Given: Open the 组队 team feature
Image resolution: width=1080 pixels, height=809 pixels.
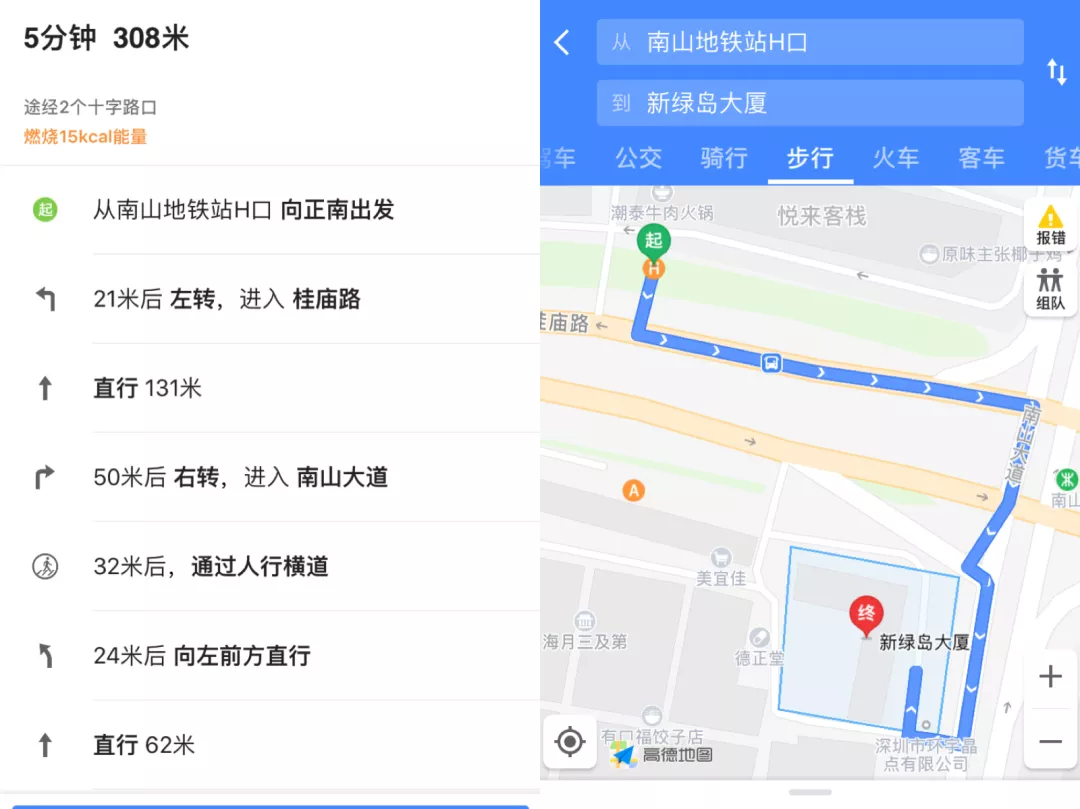Looking at the screenshot, I should click(1050, 290).
